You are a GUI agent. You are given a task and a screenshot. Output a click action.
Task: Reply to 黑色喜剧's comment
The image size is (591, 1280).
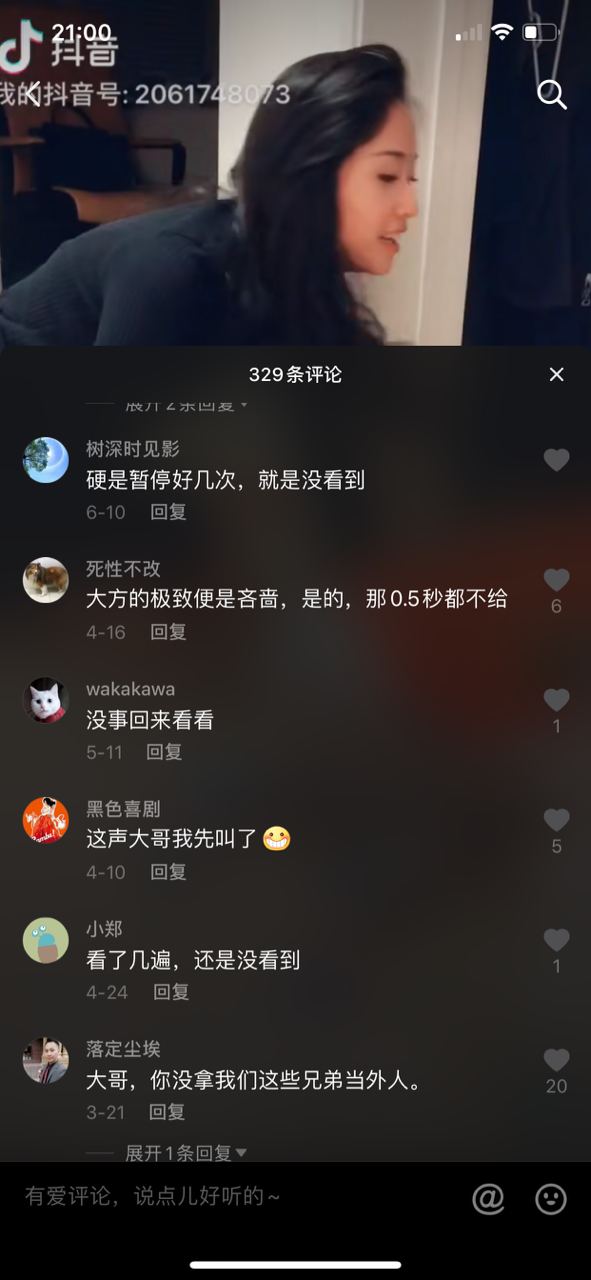click(168, 872)
